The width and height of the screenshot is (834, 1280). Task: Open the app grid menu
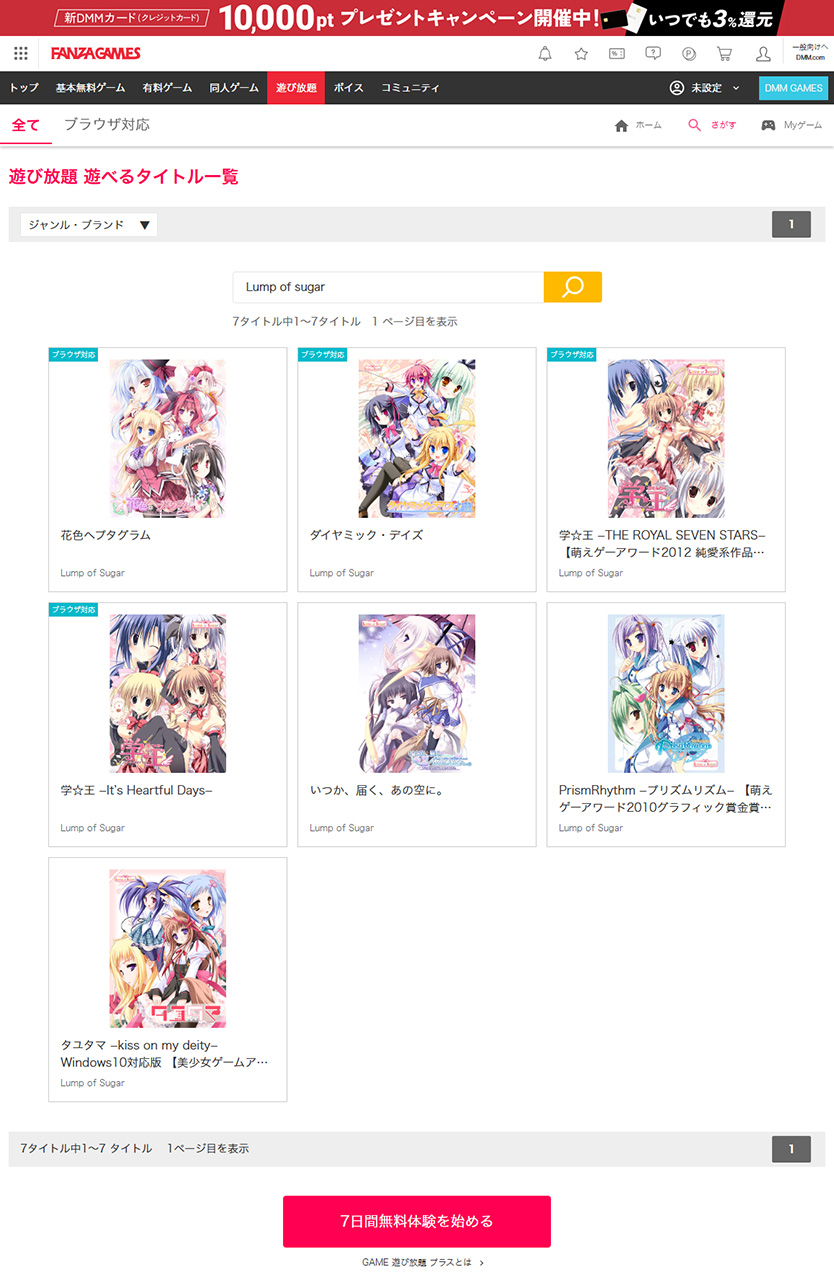point(21,54)
